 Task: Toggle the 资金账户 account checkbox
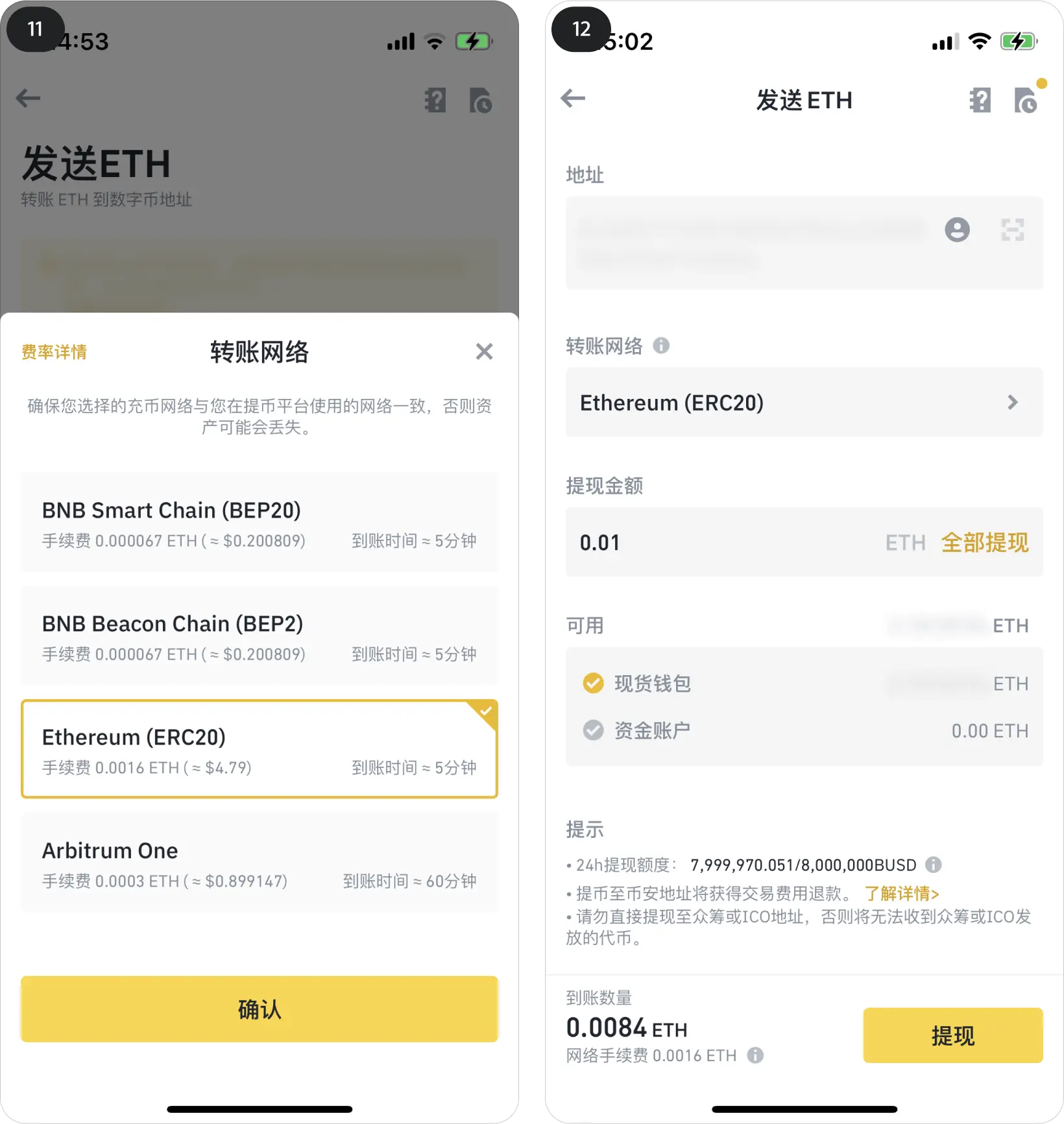[x=593, y=730]
